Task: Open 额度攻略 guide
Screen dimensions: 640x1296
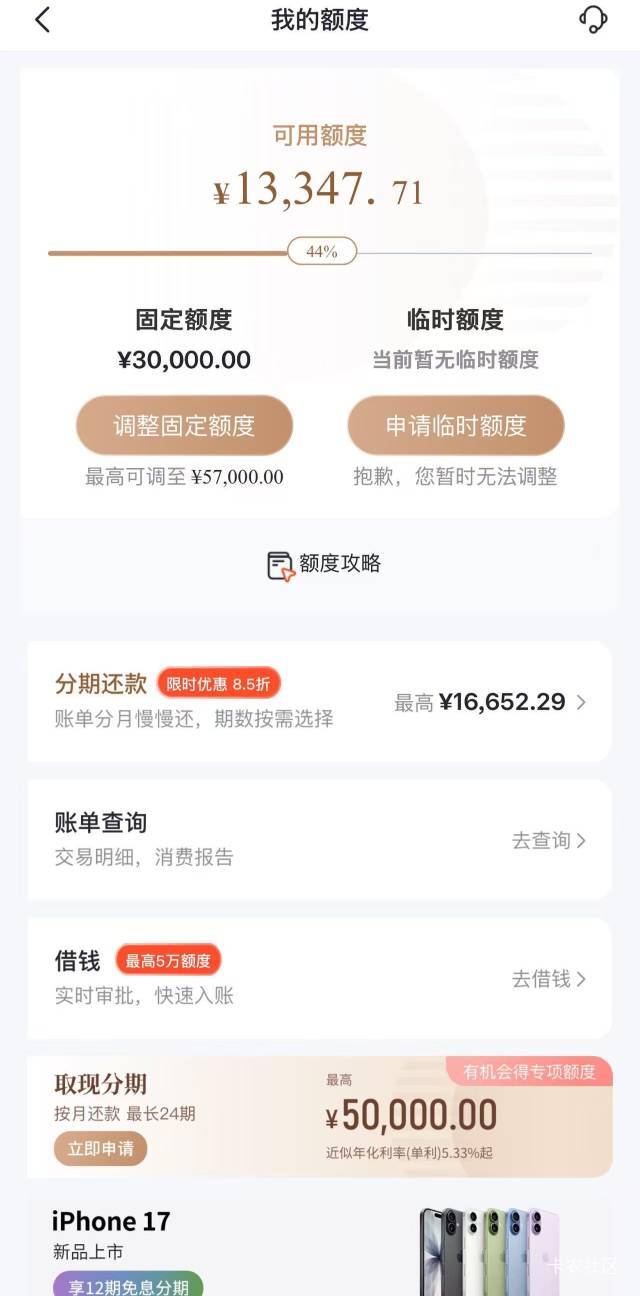Action: 324,564
